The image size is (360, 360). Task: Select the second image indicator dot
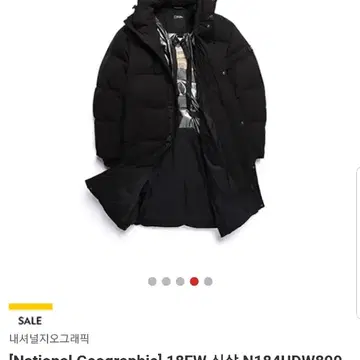(166, 281)
